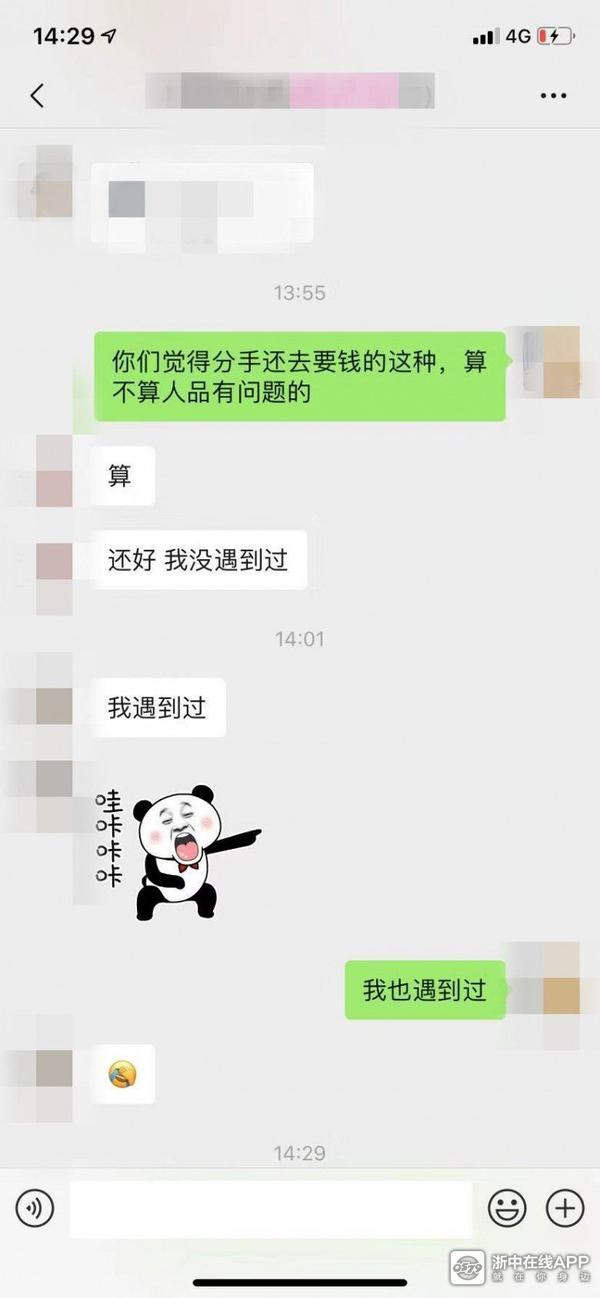
Task: Open the emoji sticker panel
Action: click(507, 1209)
